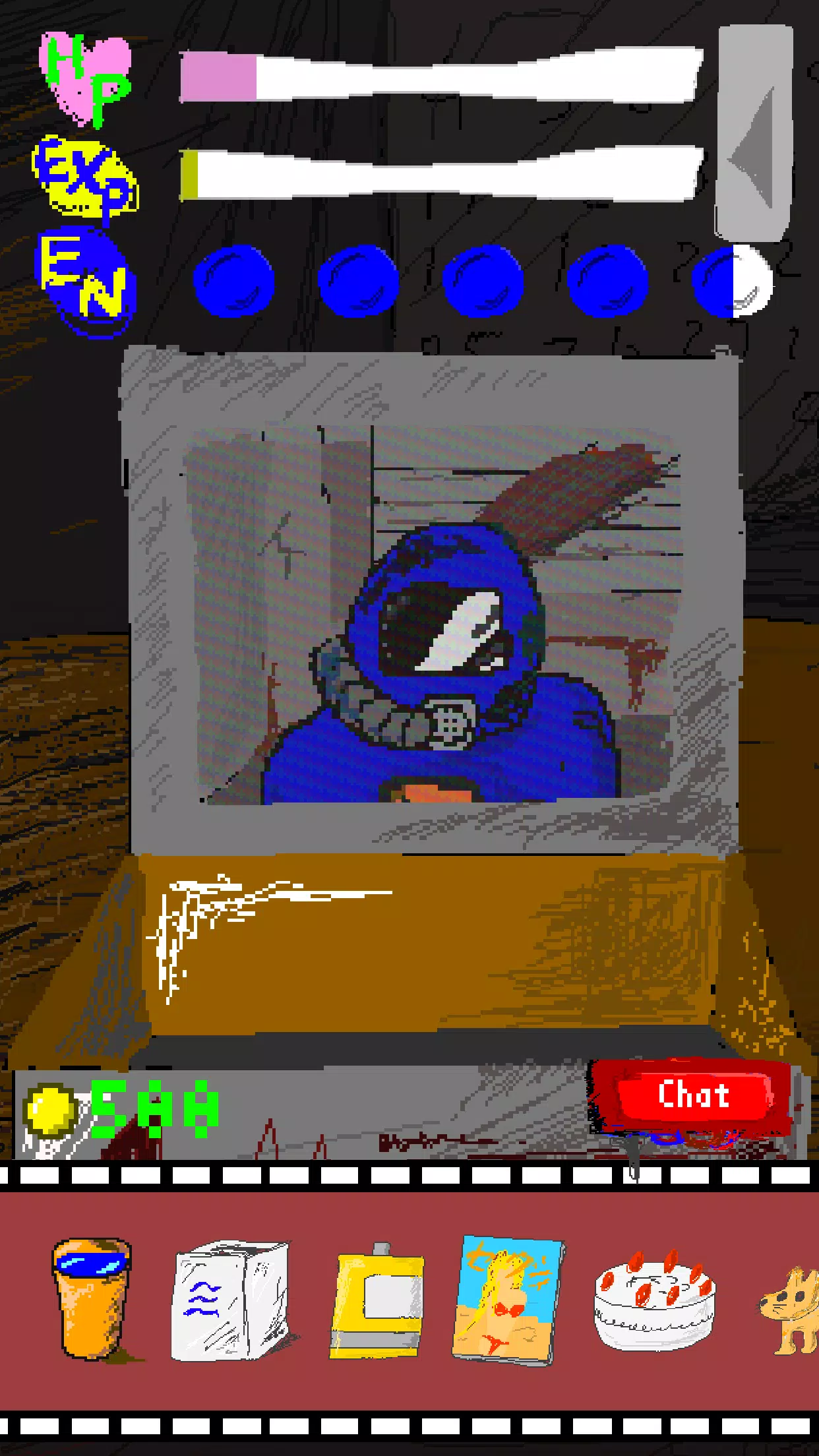Viewport: 819px width, 1456px height.
Task: Select the strawberry cake item
Action: coord(654,1299)
